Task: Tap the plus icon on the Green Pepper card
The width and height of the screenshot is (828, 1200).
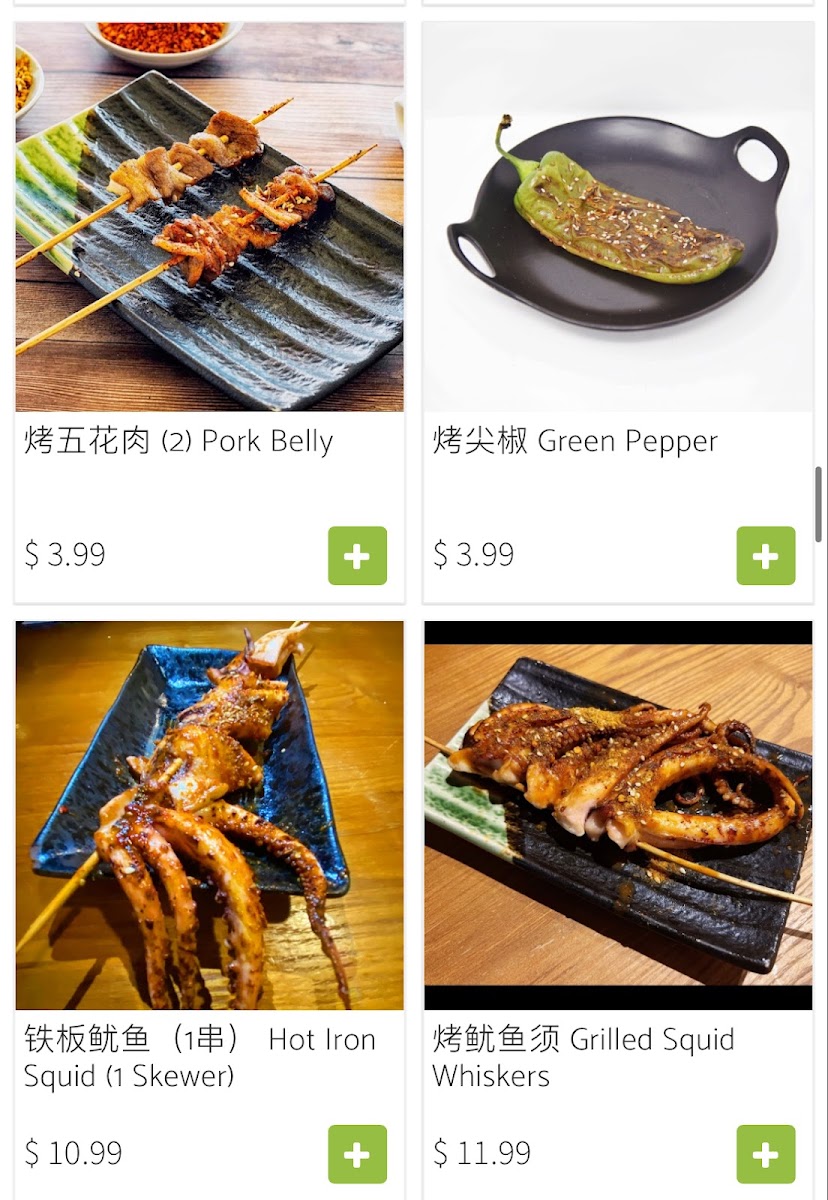Action: coord(767,556)
